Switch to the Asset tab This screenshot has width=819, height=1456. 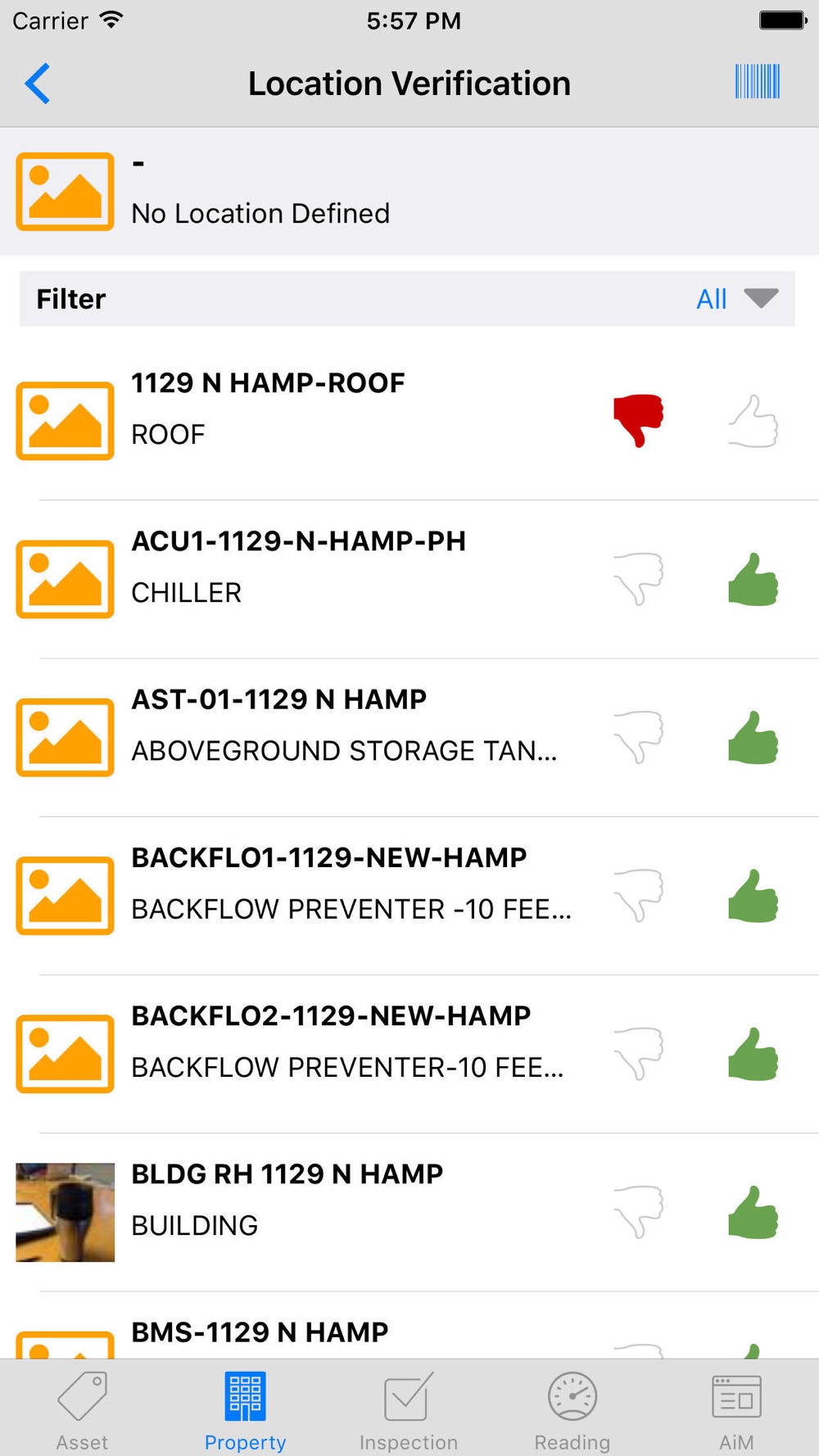click(x=82, y=1410)
